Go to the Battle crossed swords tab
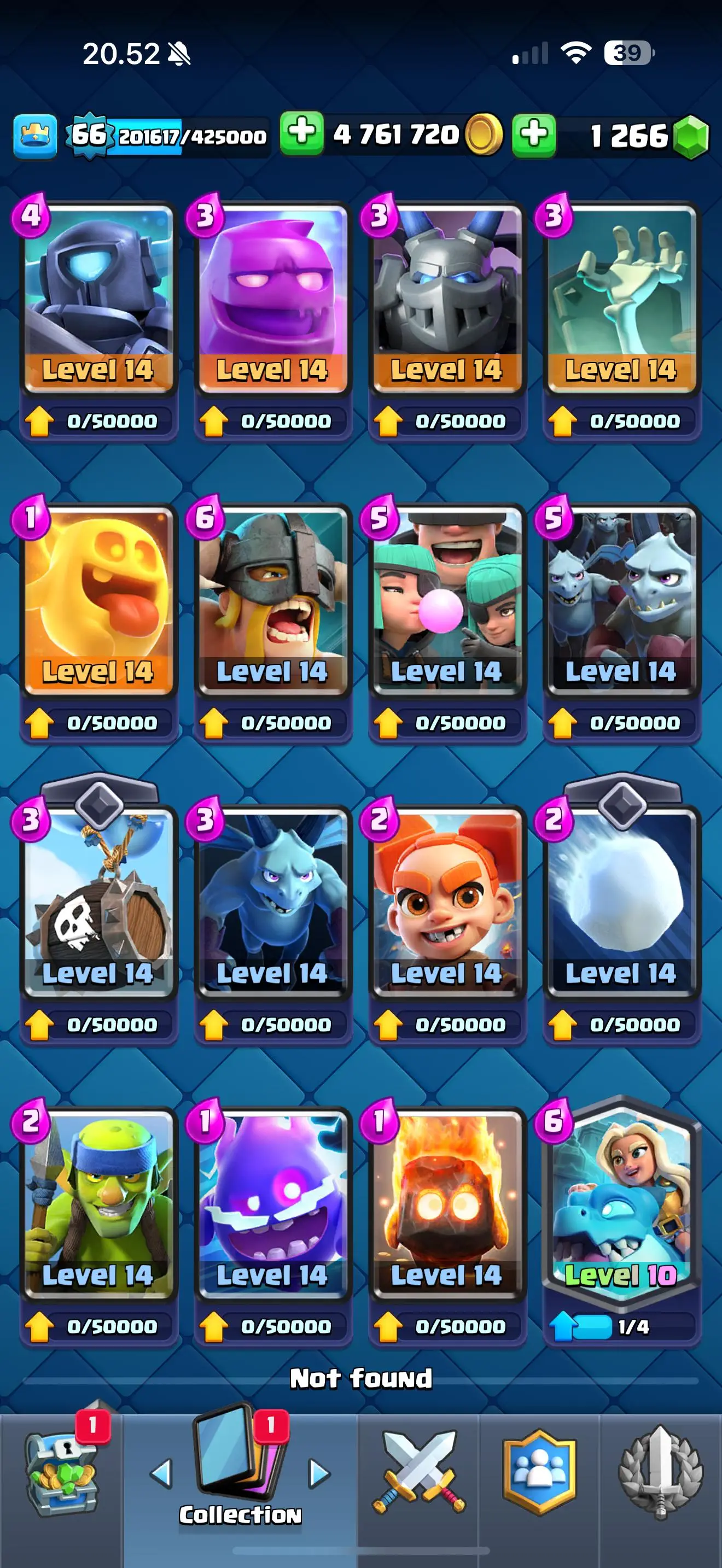Viewport: 722px width, 1568px height. point(418,1473)
